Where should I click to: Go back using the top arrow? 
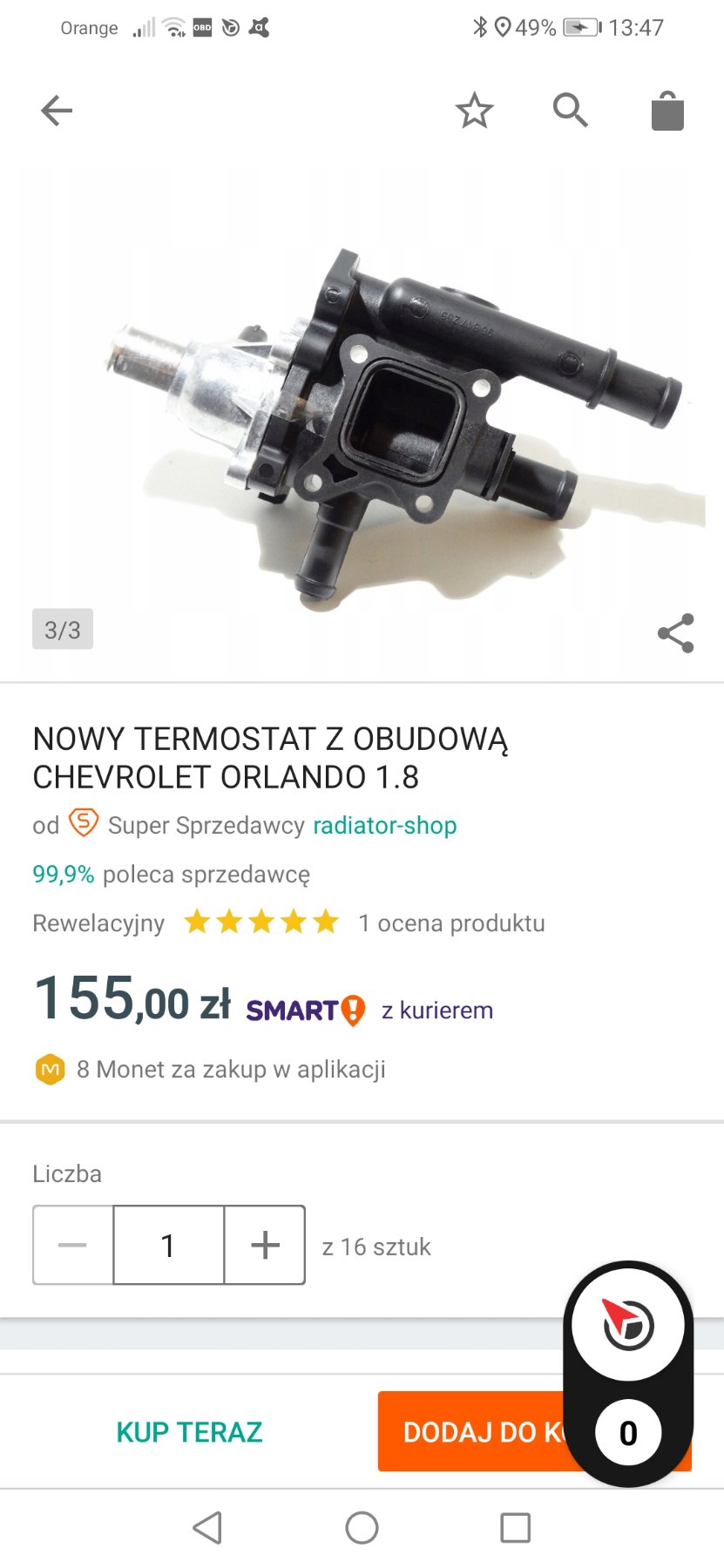(57, 111)
